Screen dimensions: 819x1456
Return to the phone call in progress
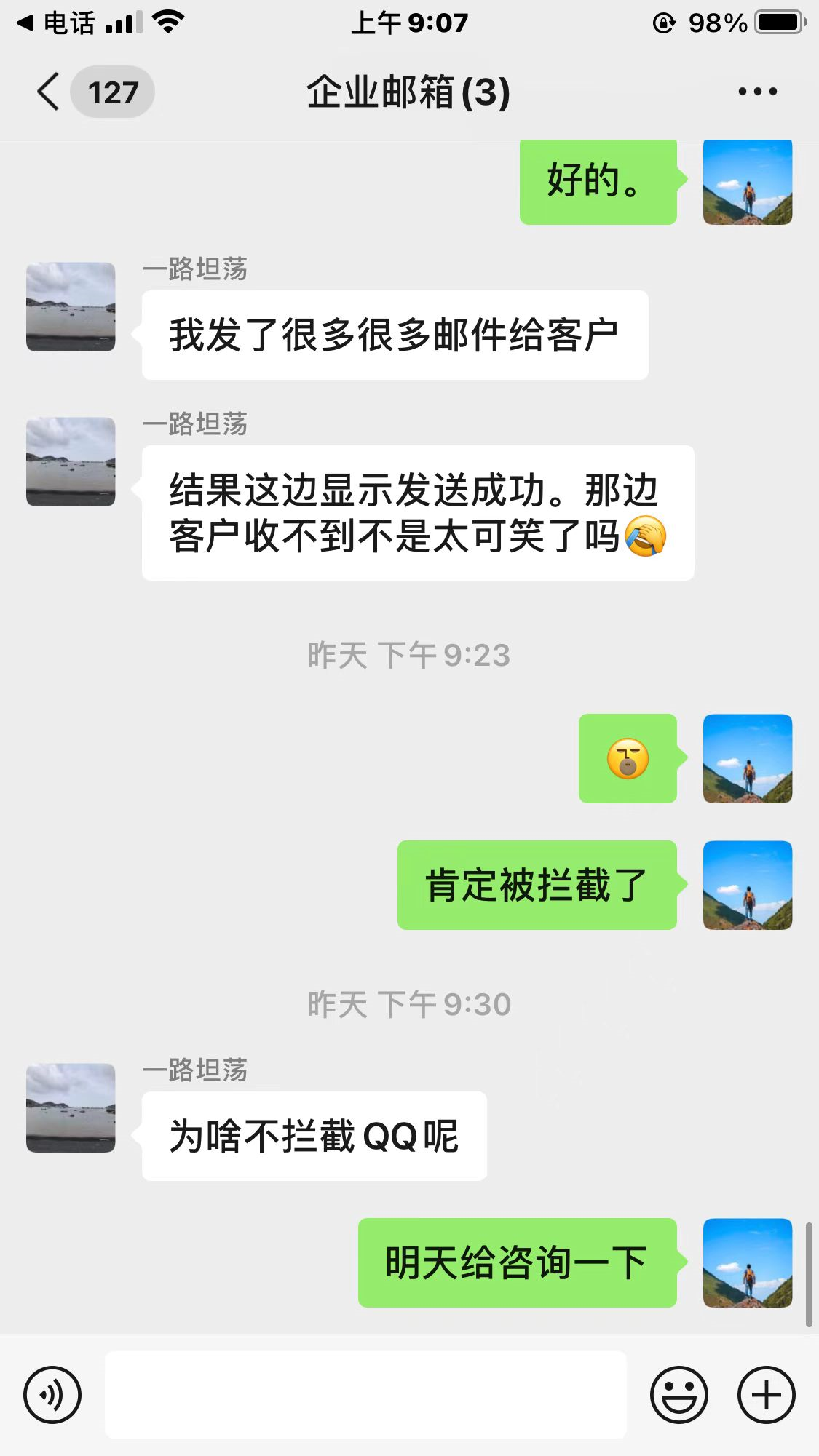pyautogui.click(x=57, y=23)
